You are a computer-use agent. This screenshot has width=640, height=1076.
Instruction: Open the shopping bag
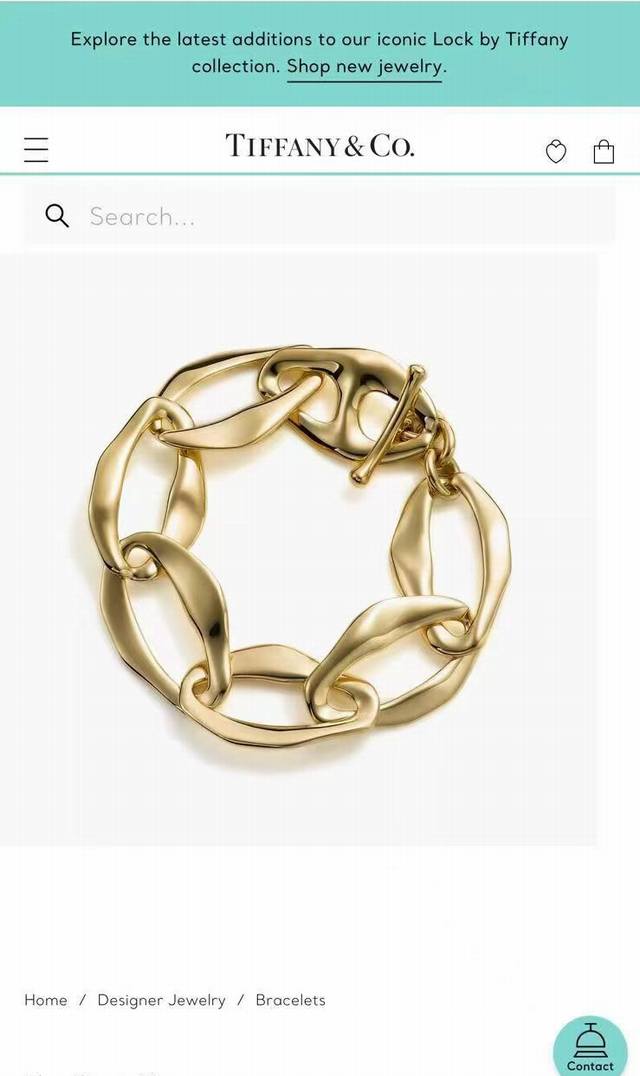(x=604, y=151)
